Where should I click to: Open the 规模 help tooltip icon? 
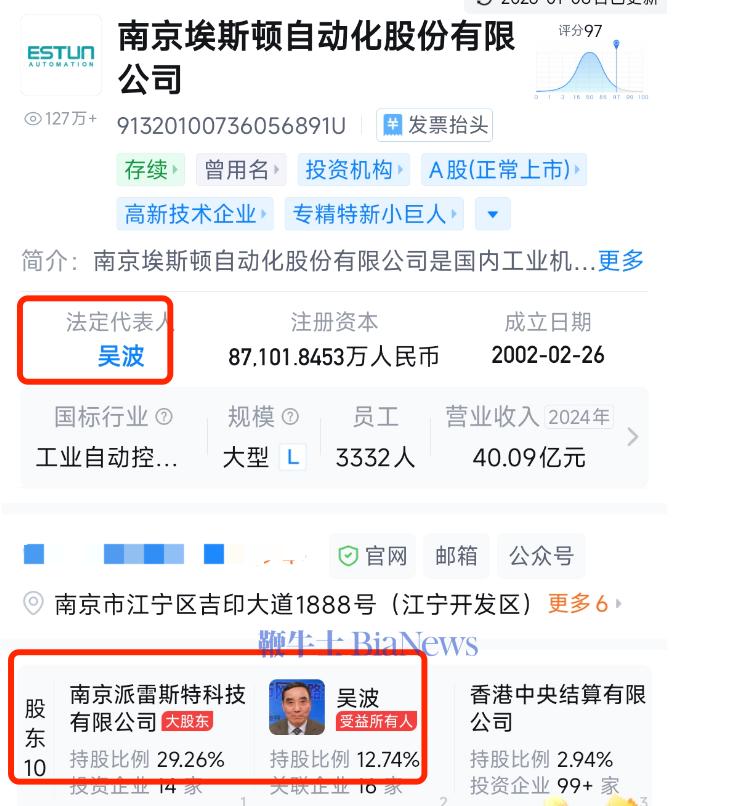tap(287, 417)
